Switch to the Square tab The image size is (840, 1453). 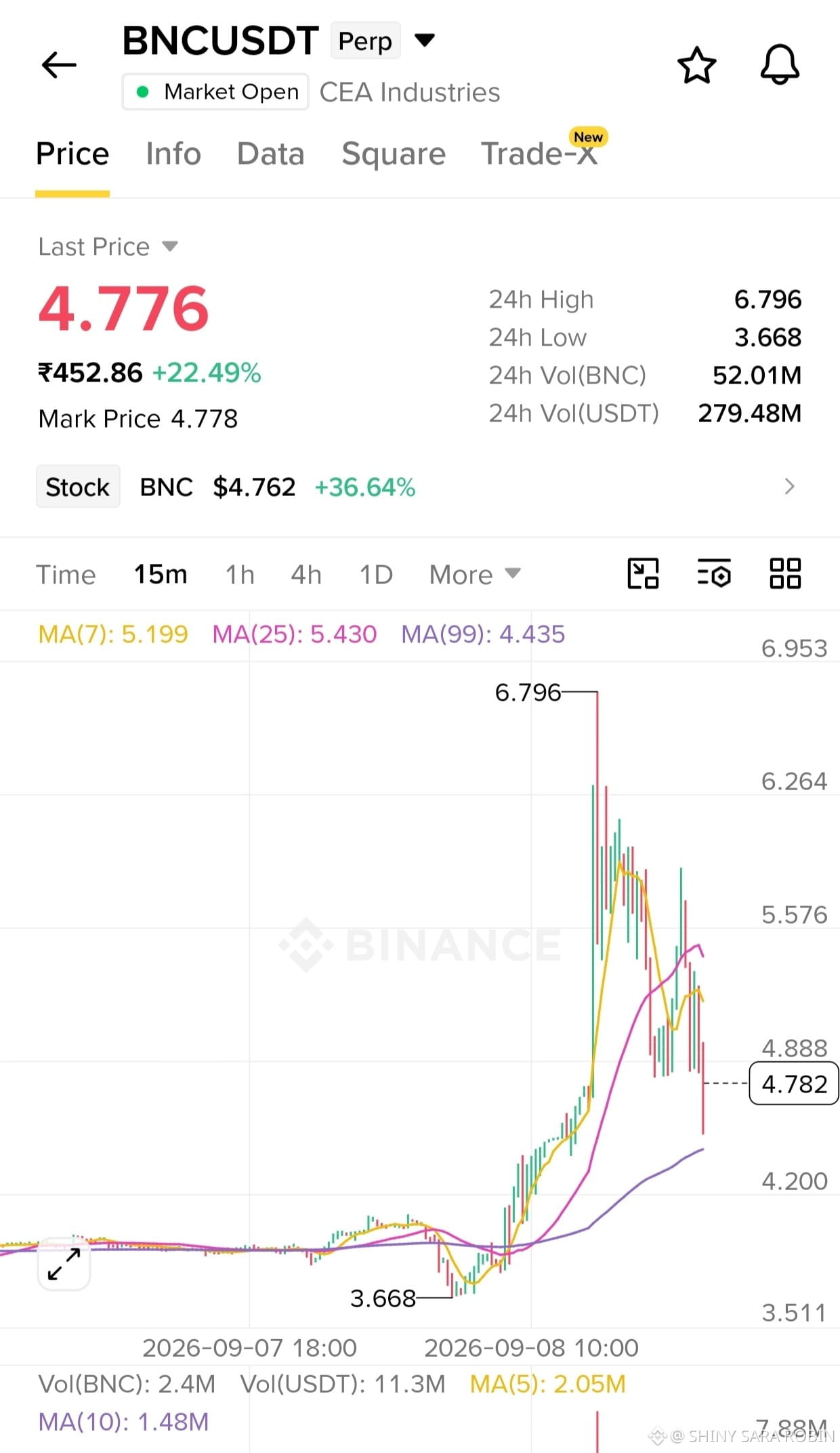click(x=394, y=154)
